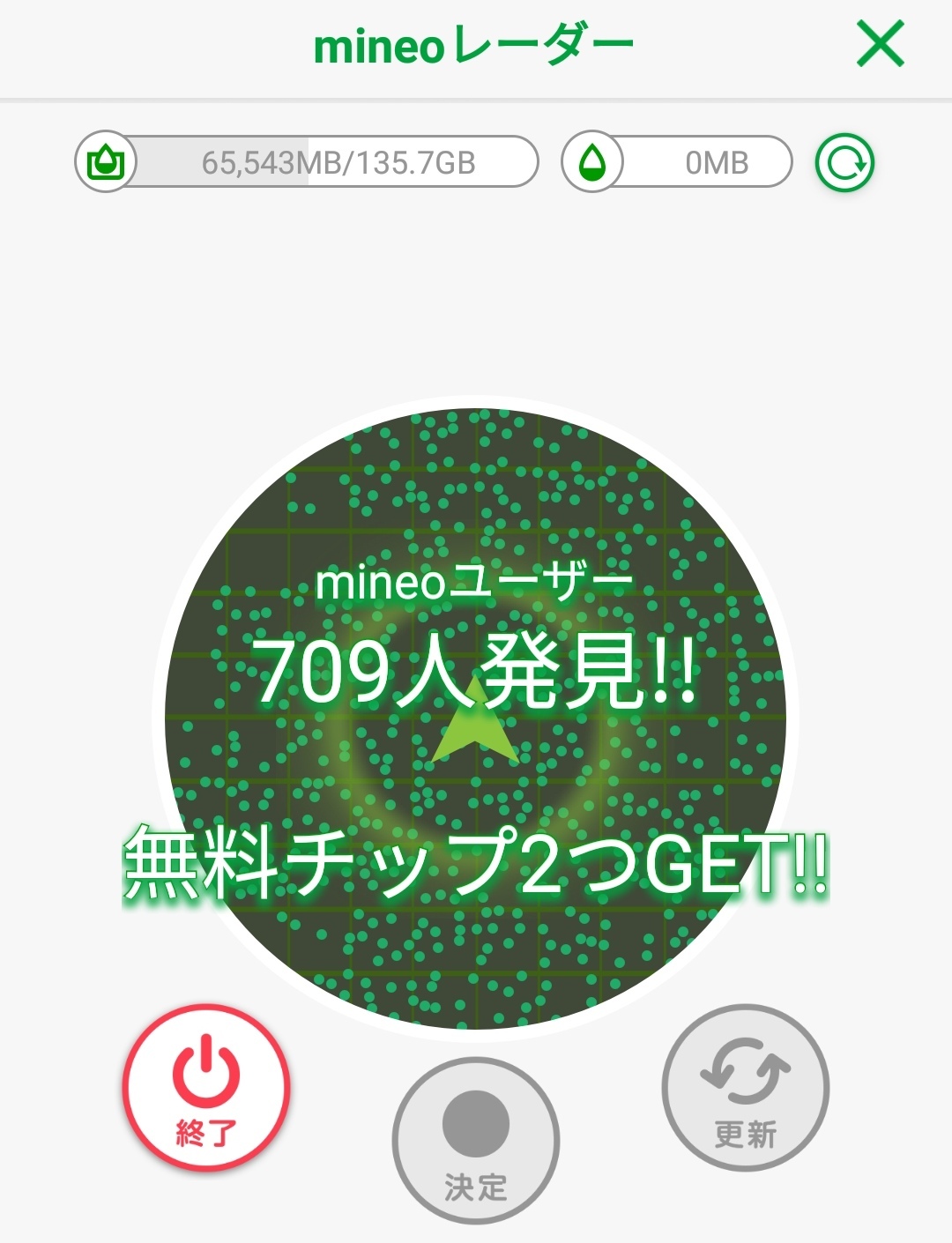Tap the red 終了 power button
The height and width of the screenshot is (1243, 952).
pos(206,1088)
